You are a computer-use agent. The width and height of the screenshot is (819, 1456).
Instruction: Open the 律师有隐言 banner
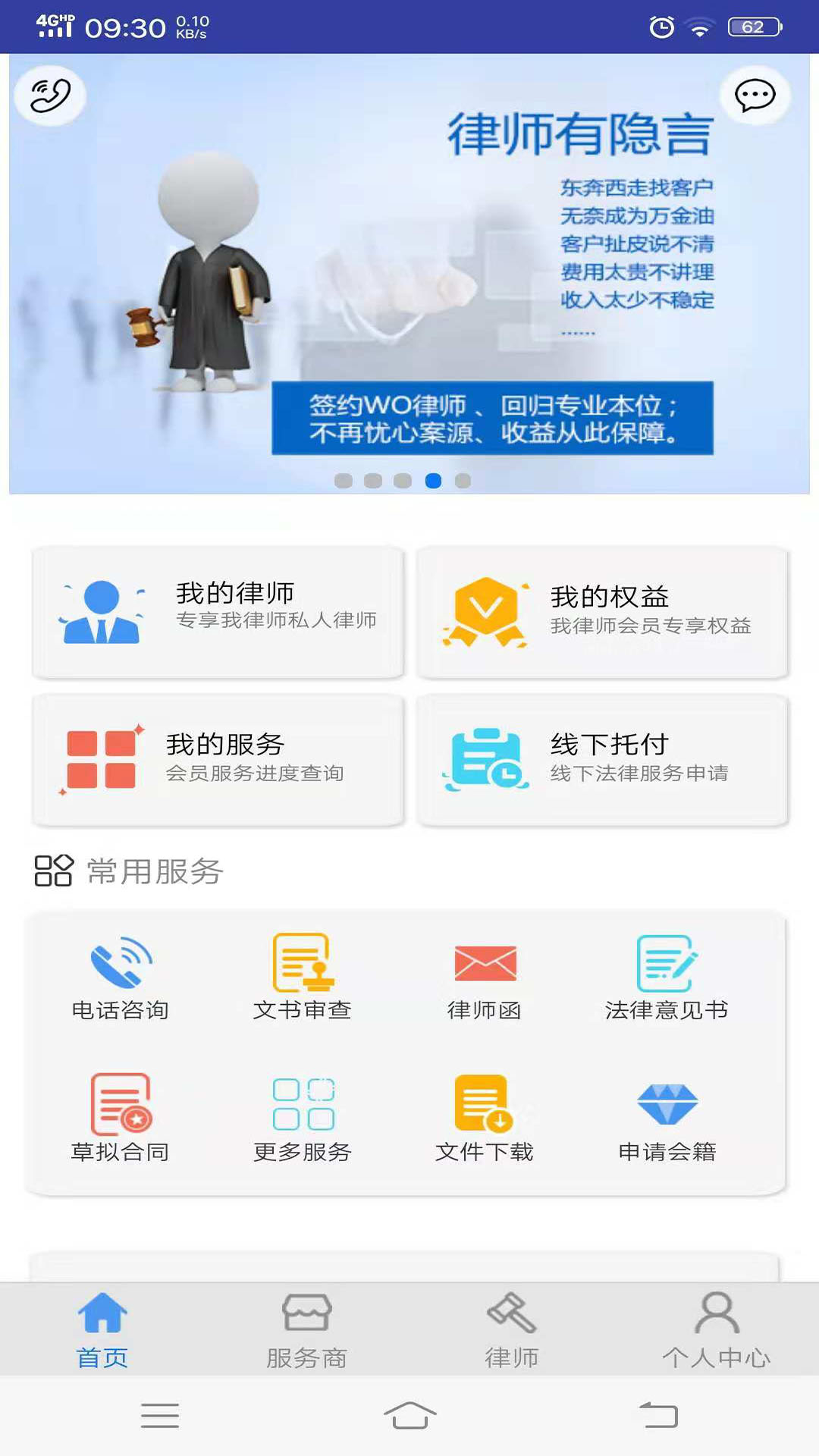(x=409, y=273)
